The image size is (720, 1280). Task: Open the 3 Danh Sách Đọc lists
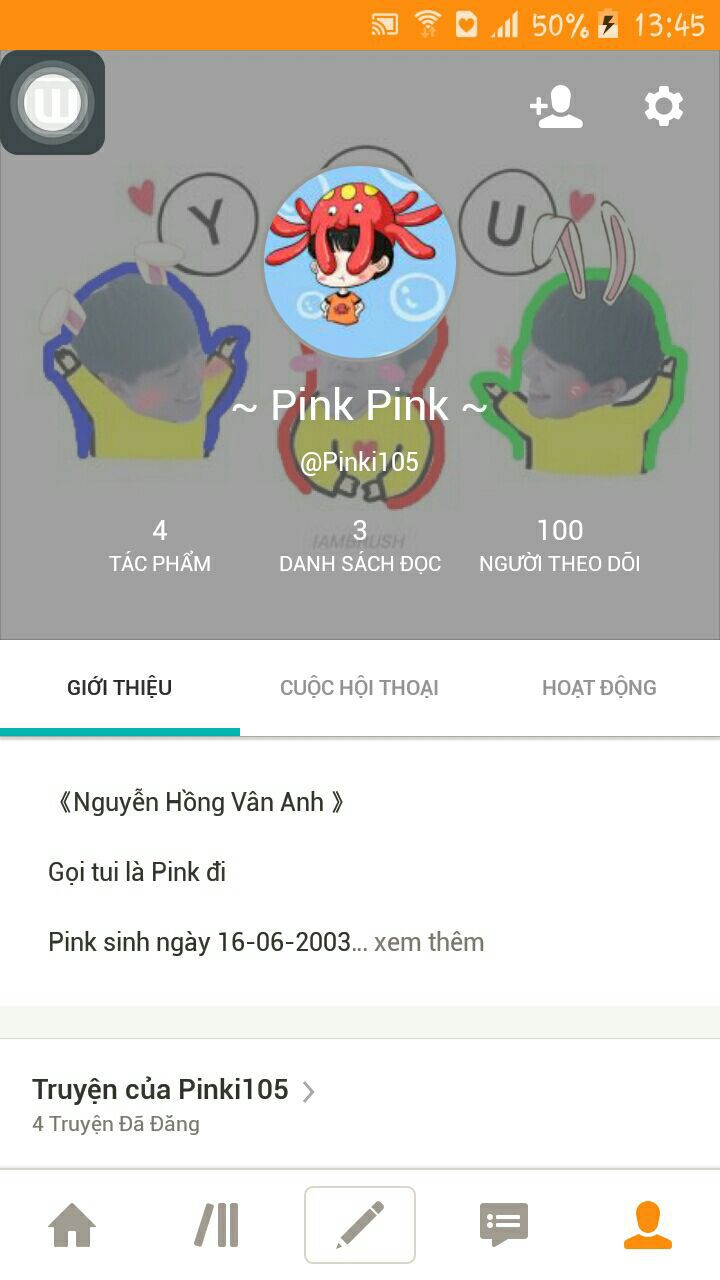click(x=360, y=545)
